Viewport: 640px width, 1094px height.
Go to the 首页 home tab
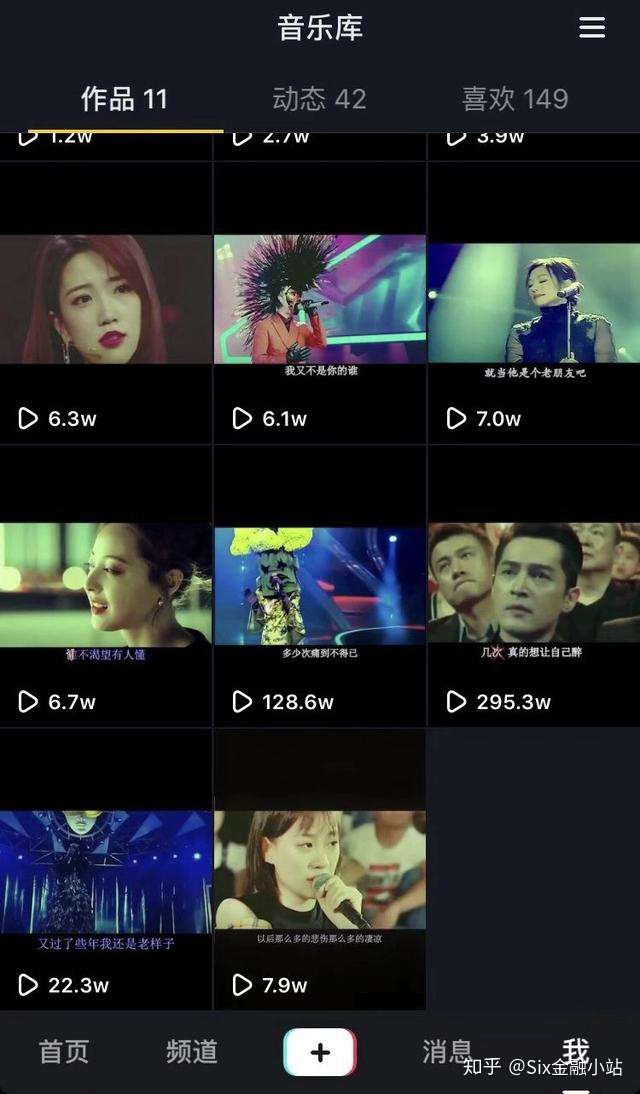[x=64, y=1052]
